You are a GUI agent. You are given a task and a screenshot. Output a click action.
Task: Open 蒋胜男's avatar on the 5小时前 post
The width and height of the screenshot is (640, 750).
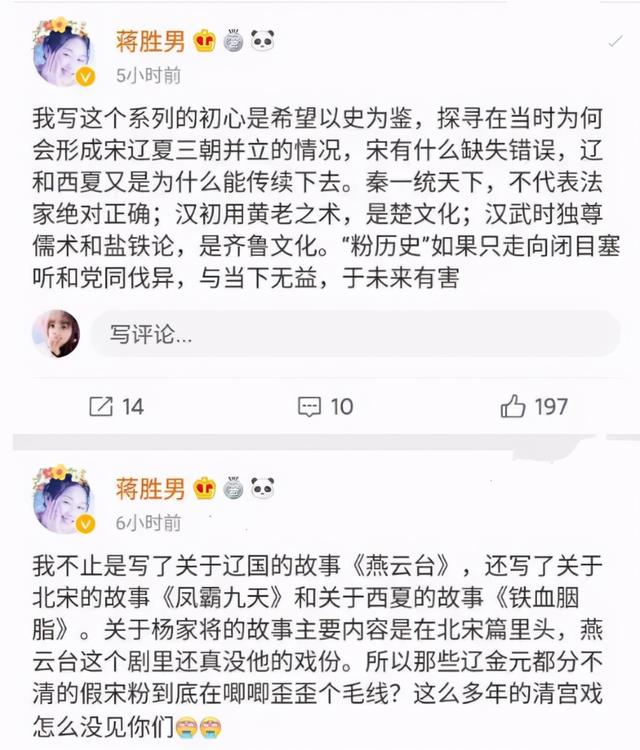tap(62, 53)
